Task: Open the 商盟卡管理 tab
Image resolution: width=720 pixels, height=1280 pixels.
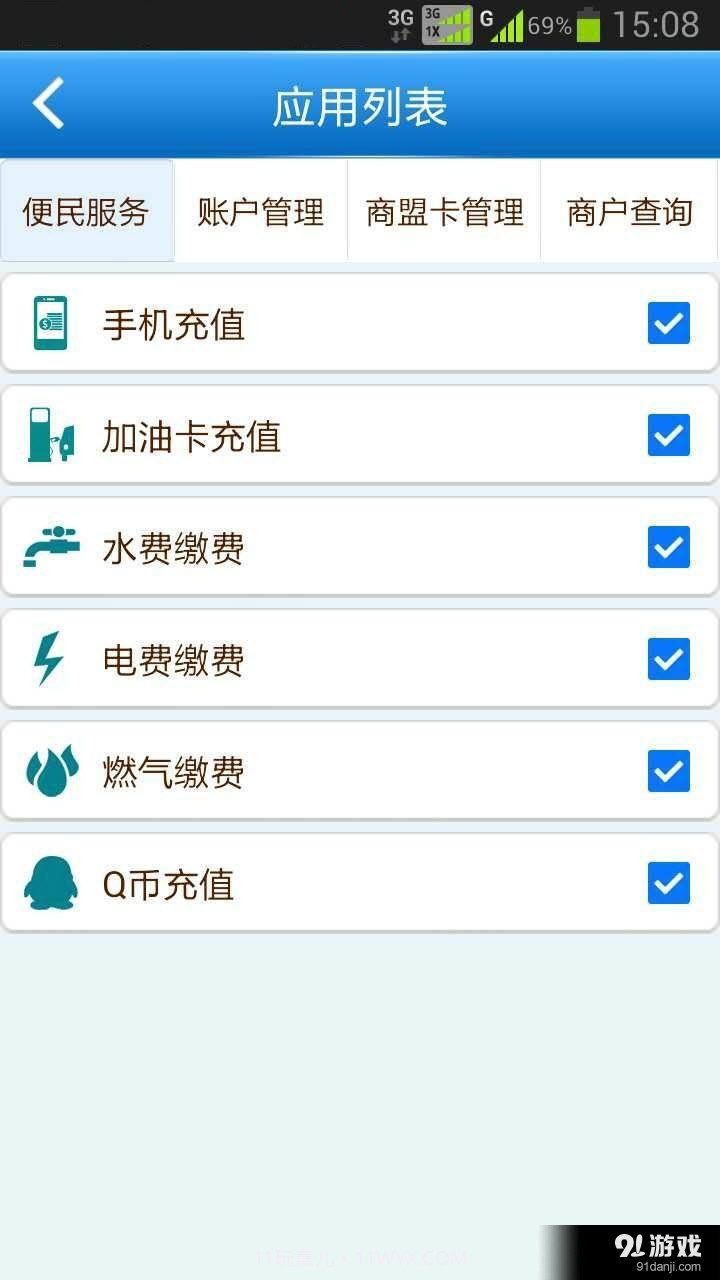Action: [x=443, y=211]
